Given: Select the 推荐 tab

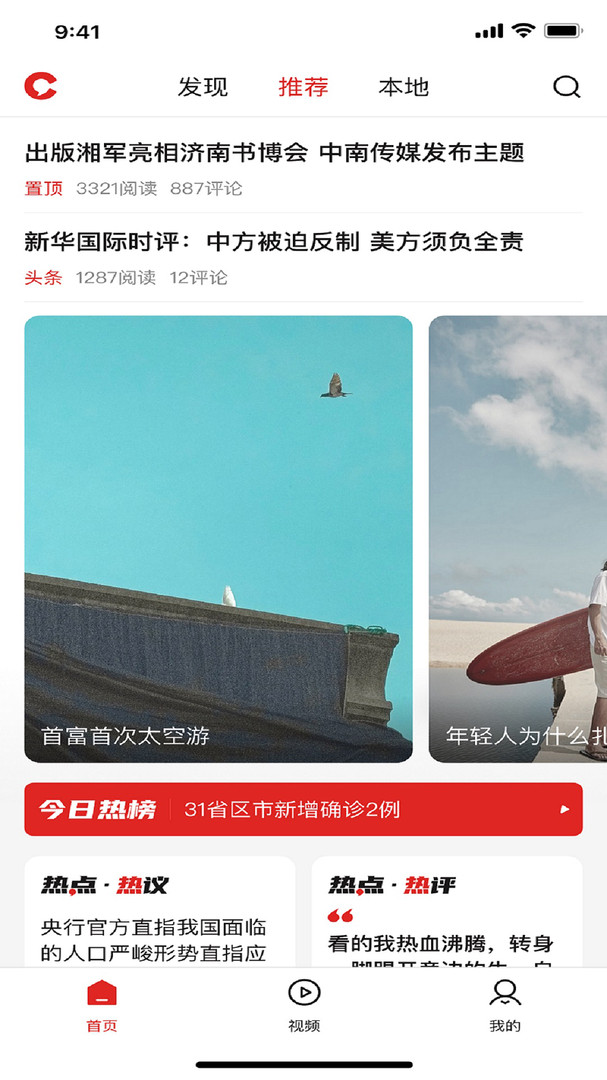Looking at the screenshot, I should pos(303,87).
